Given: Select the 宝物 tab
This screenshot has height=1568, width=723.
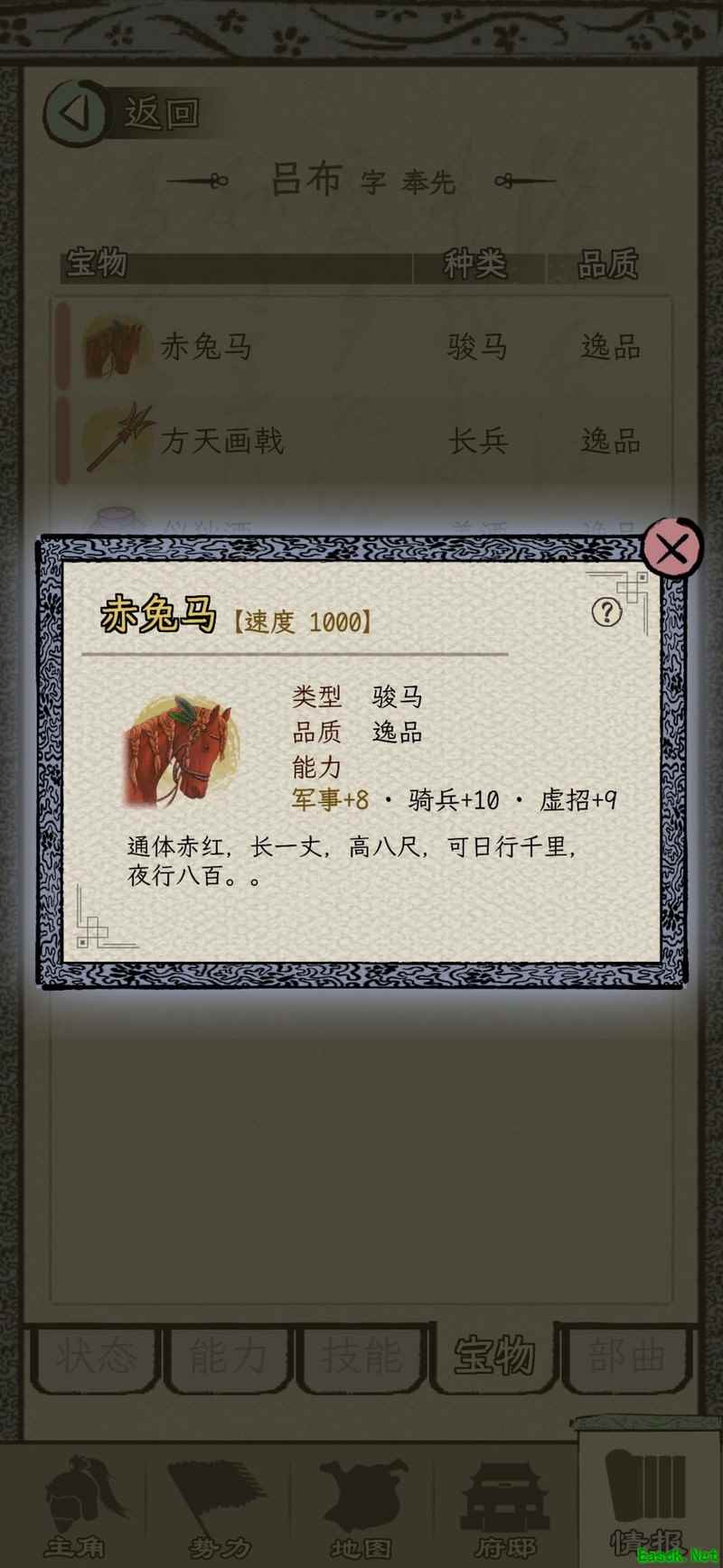Looking at the screenshot, I should click(494, 1357).
